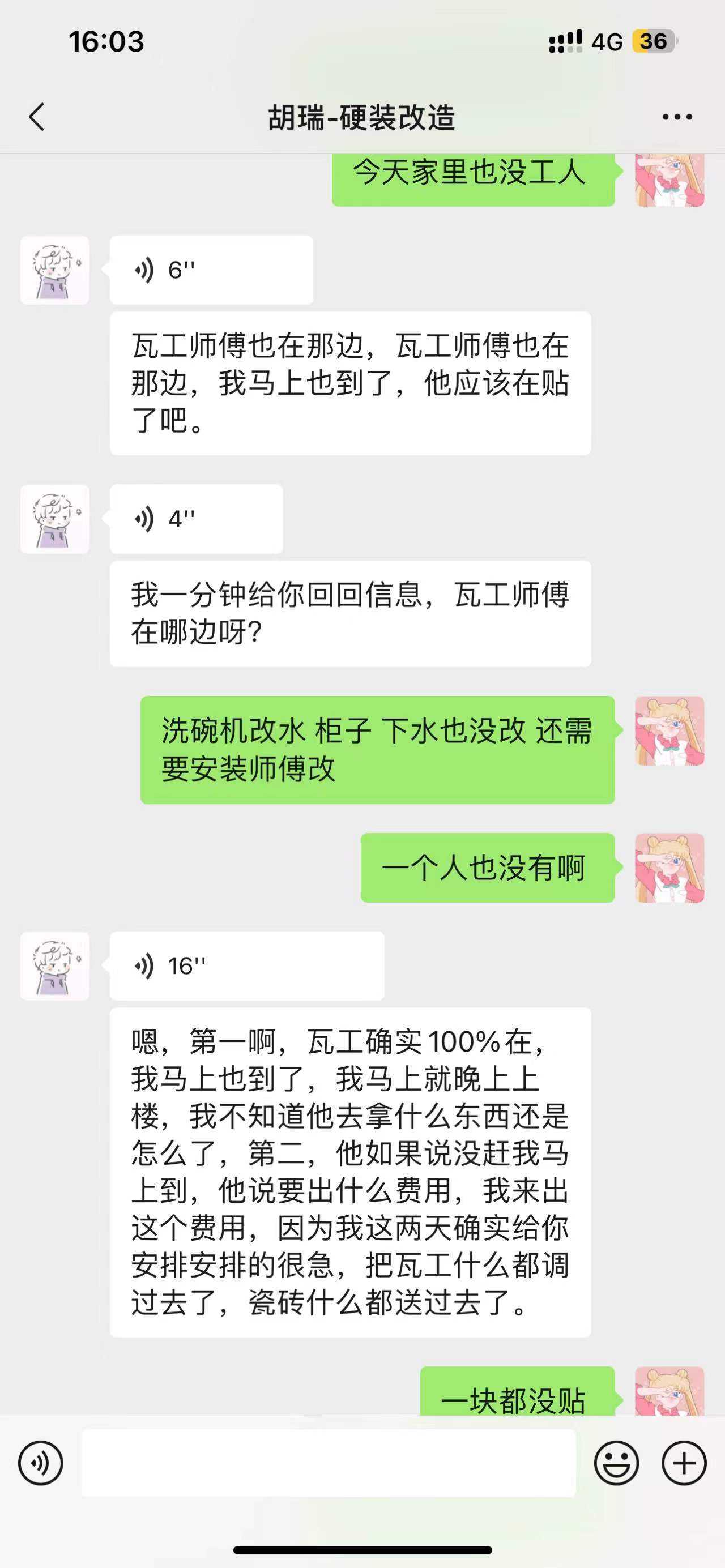
Task: Open my avatar beside 一个人也没有啊
Action: (669, 868)
